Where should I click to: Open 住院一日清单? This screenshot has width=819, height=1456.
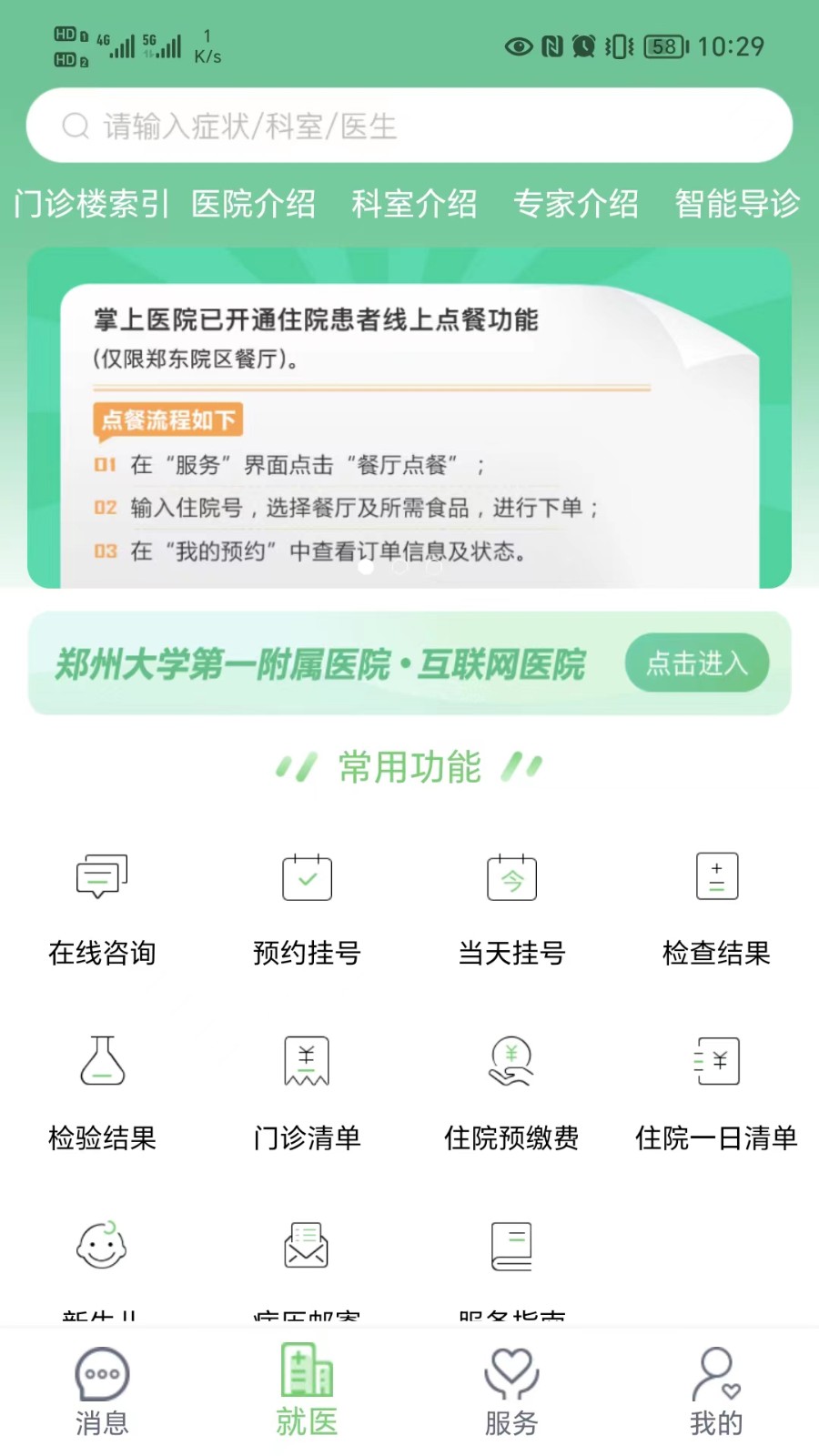click(716, 1094)
